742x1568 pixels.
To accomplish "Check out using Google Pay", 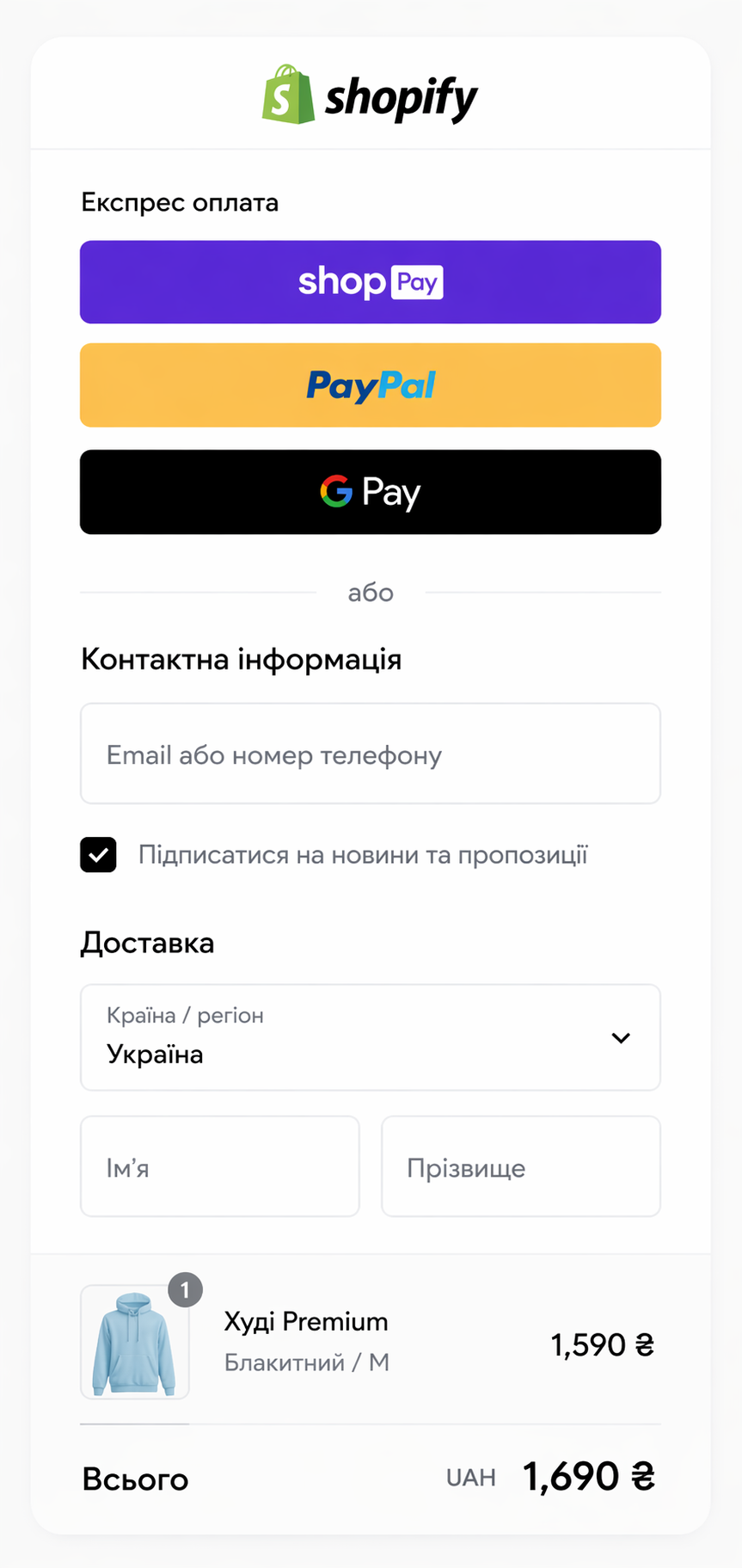I will tap(371, 492).
